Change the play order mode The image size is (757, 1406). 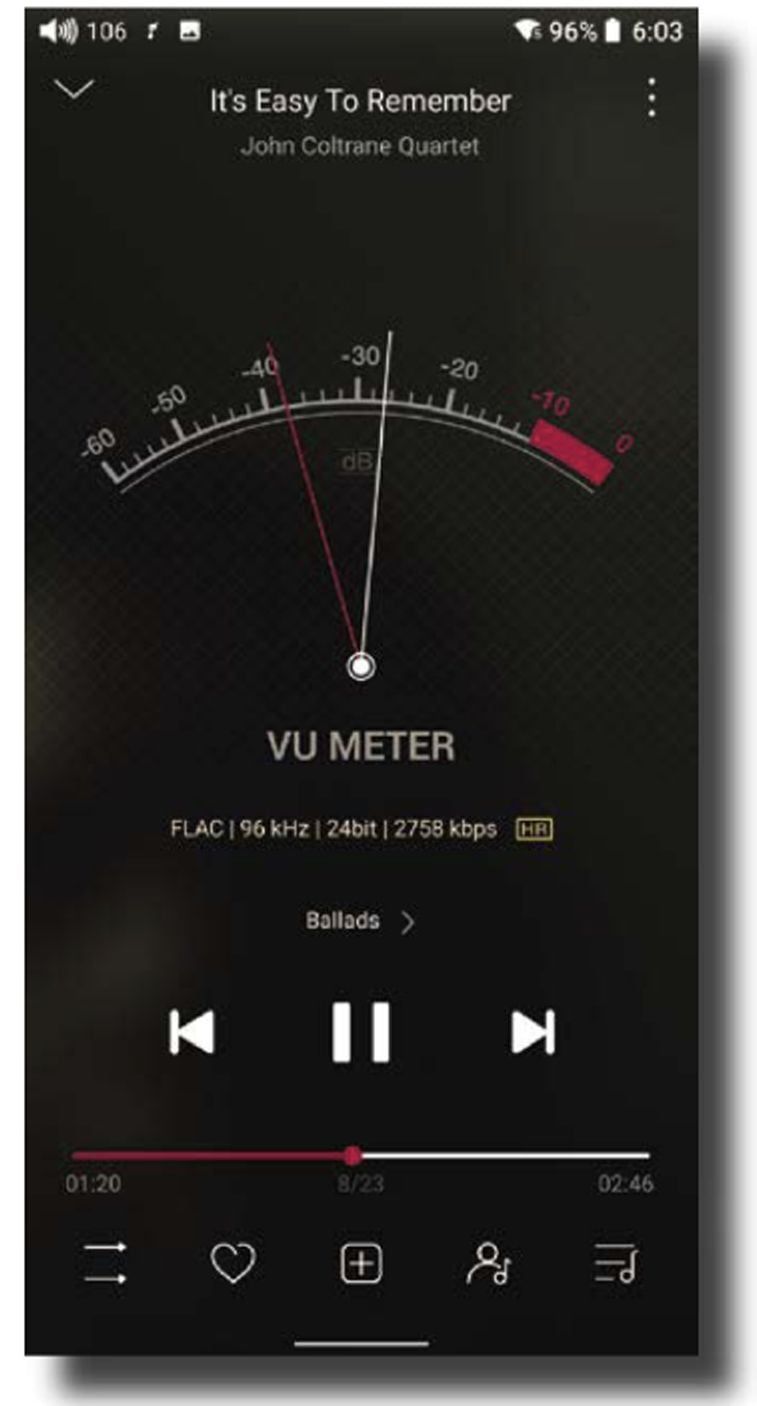click(105, 1263)
